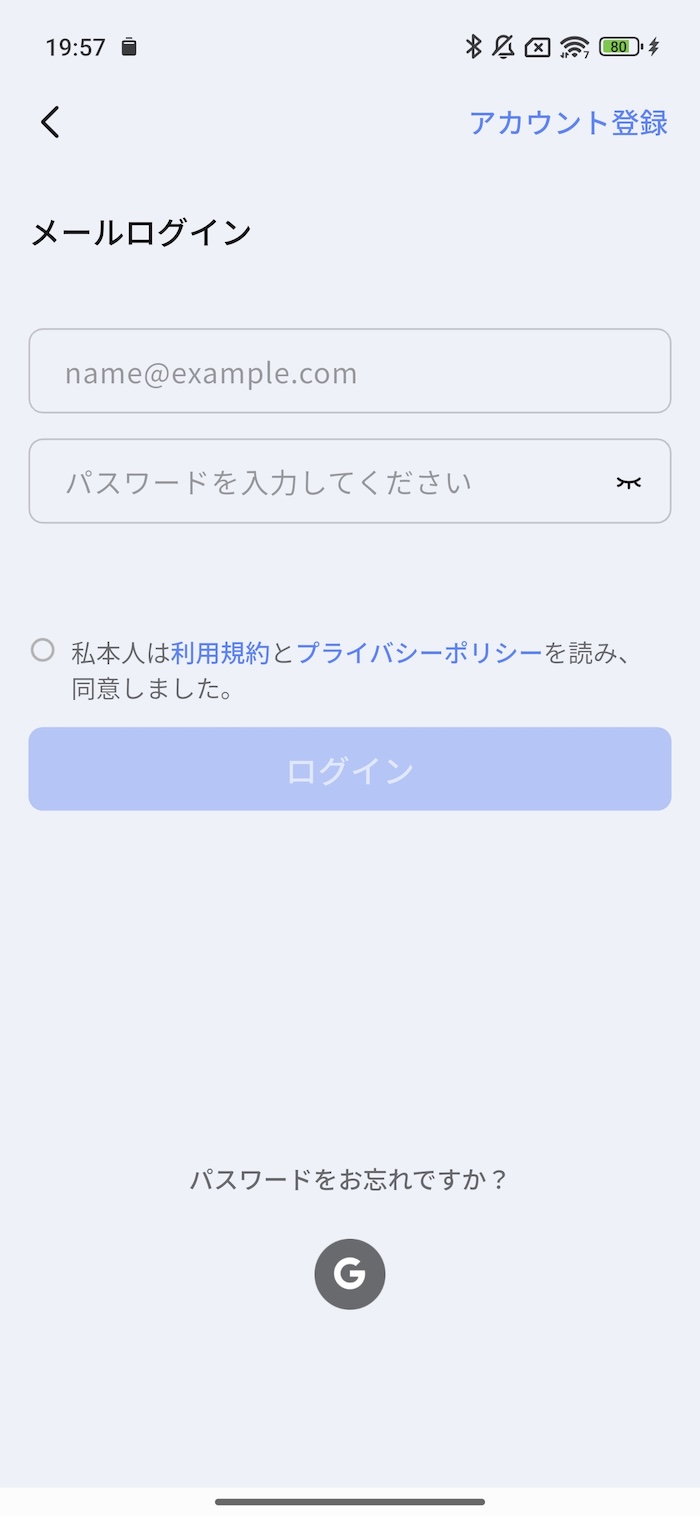Screen dimensions: 700x1516
Task: Open パスワードをお忘れですか？ to reset your password
Action: click(x=349, y=1180)
